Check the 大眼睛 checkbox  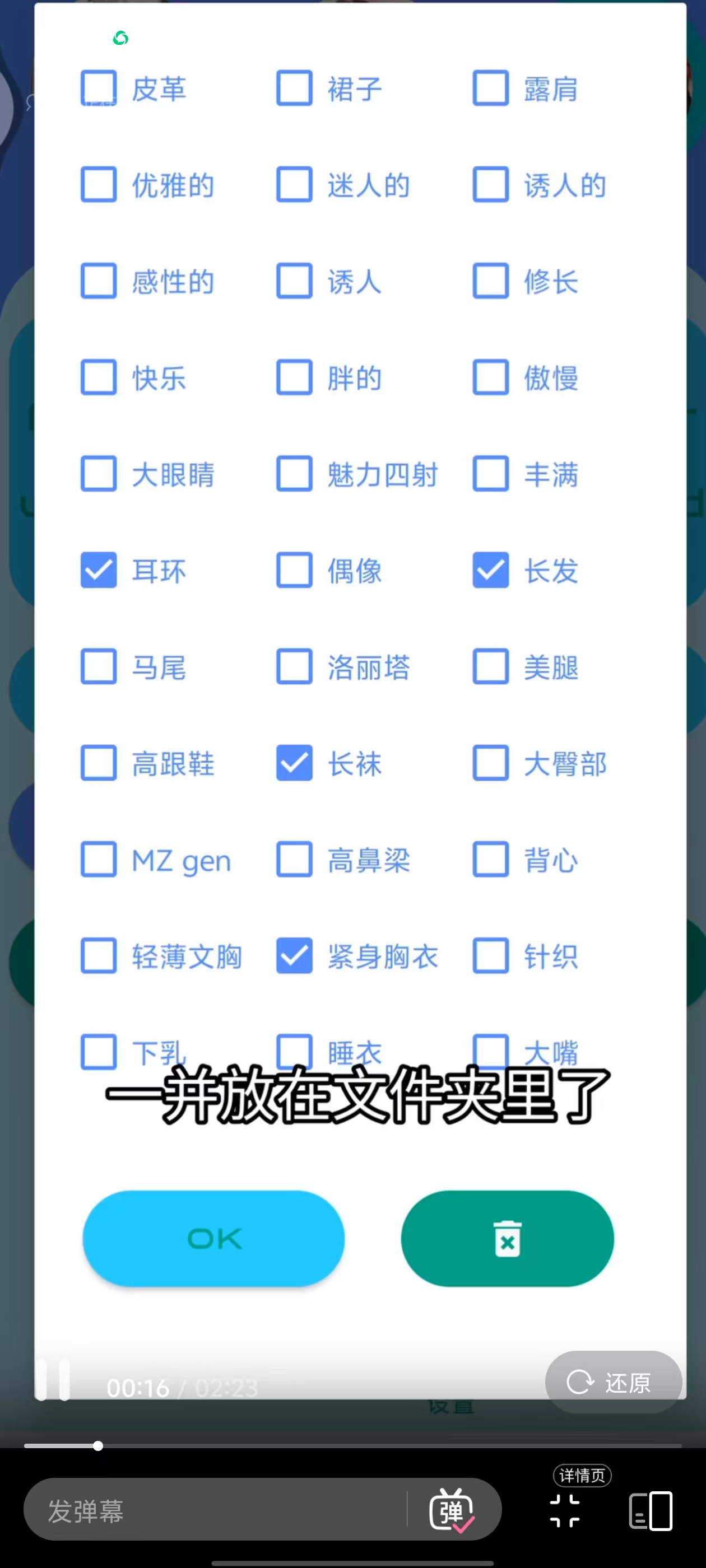(99, 474)
